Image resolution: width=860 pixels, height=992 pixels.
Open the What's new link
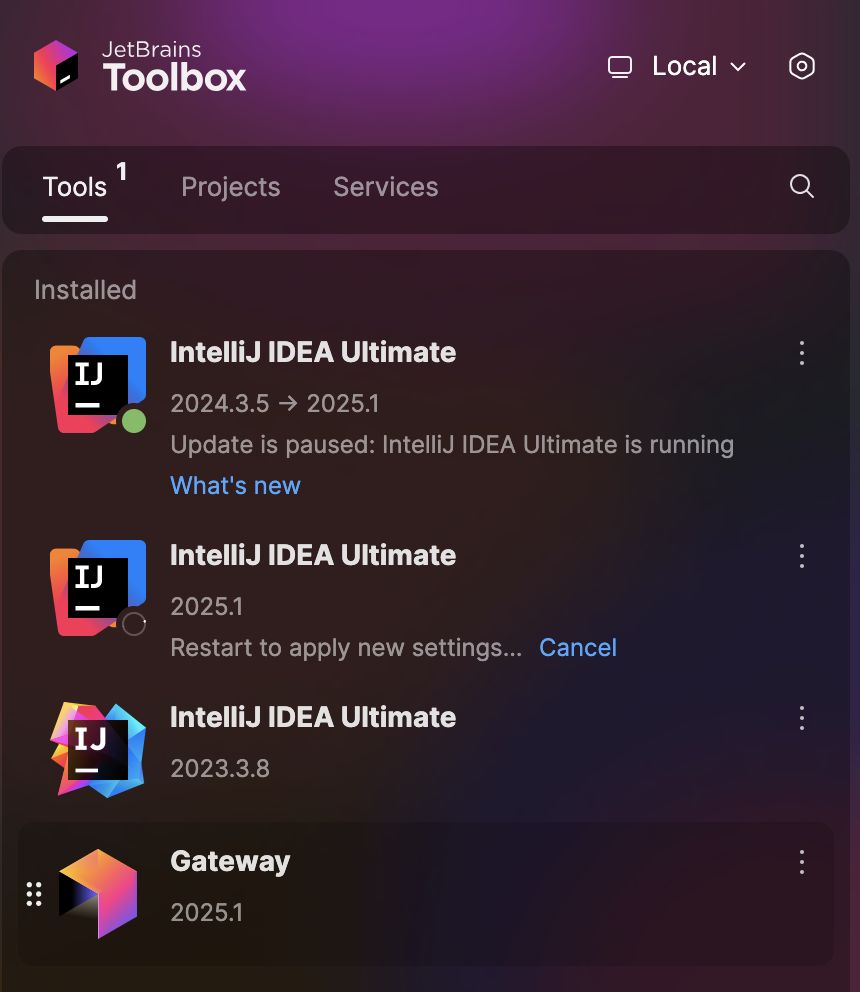(x=235, y=485)
